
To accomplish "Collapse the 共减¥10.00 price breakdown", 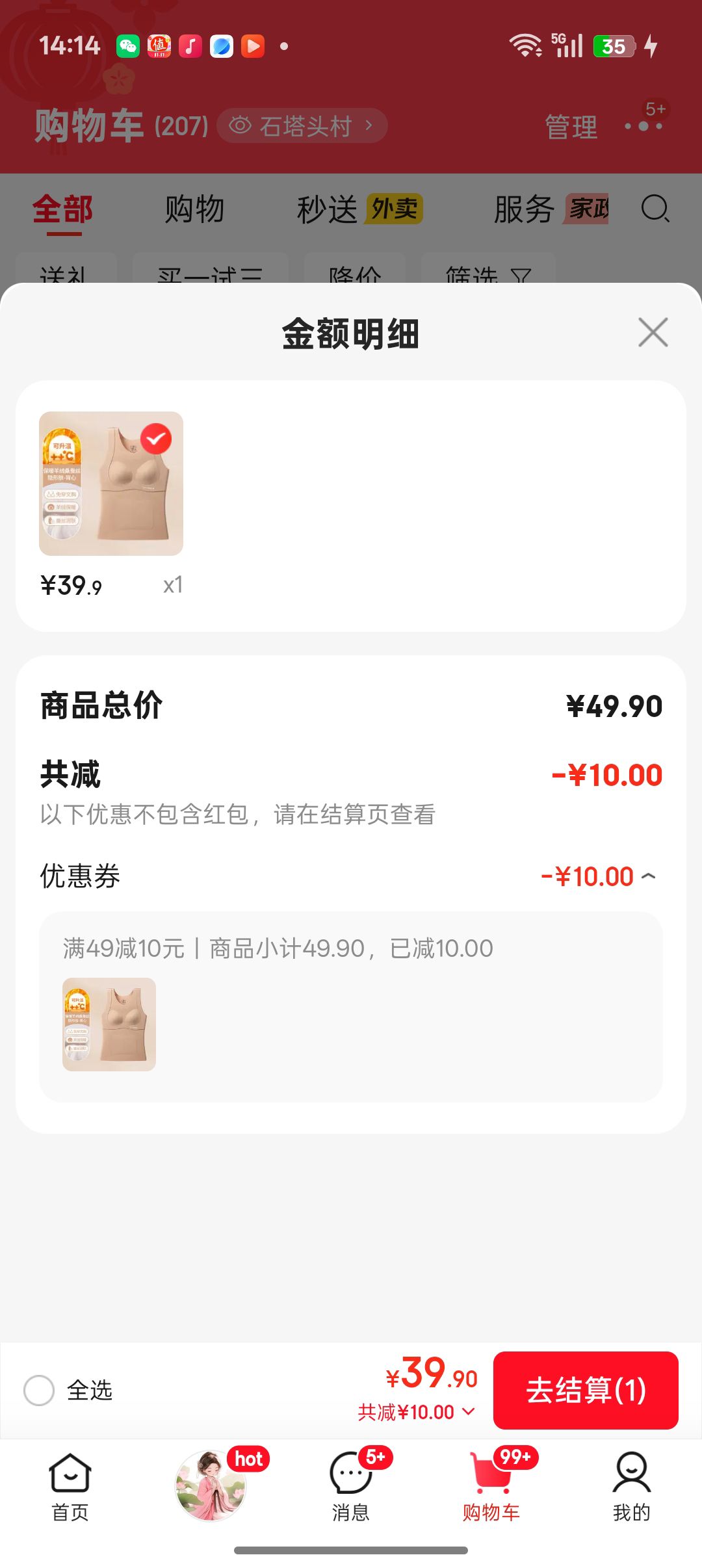I will (x=417, y=1412).
